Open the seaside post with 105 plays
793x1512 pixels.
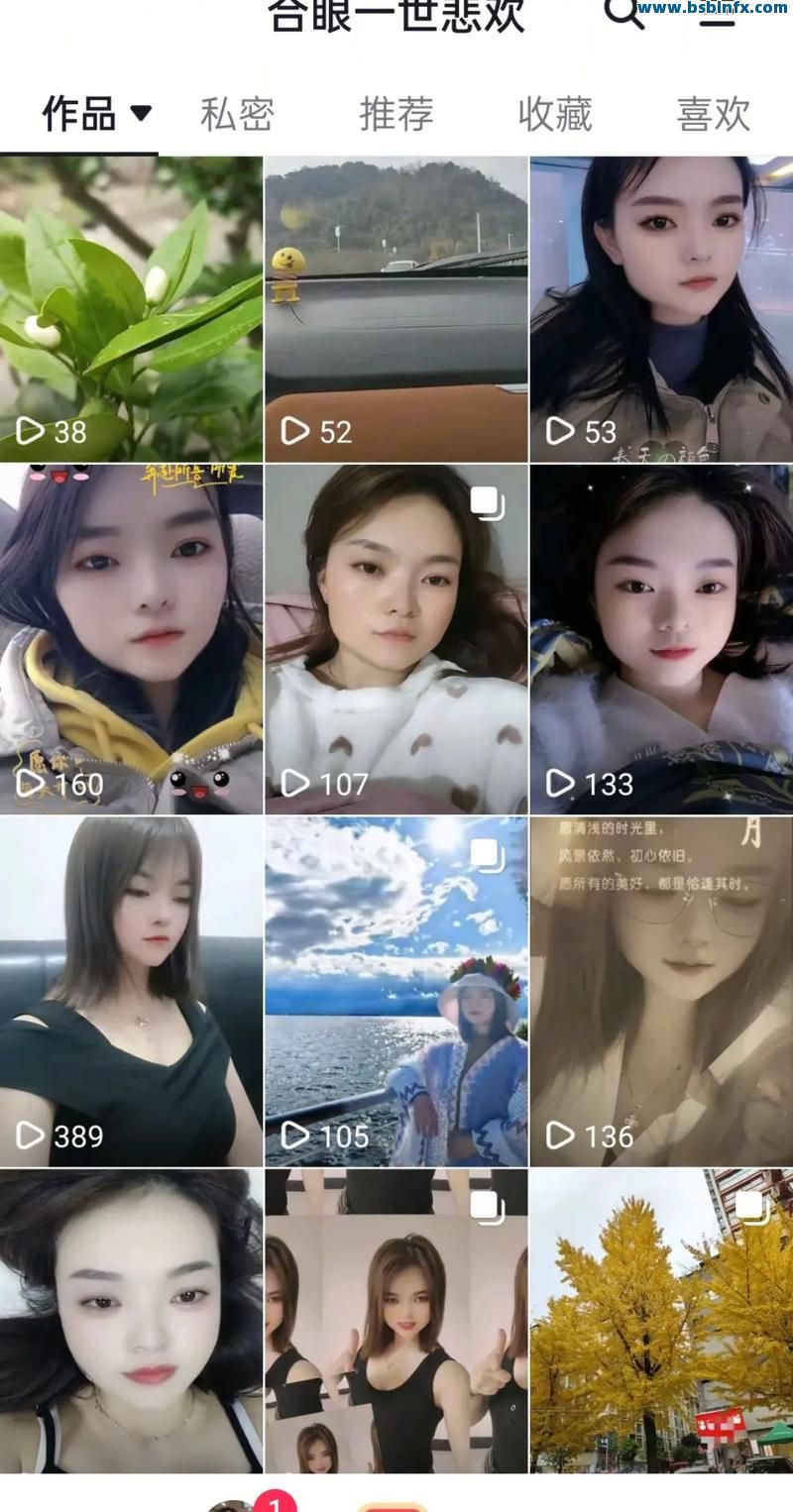(x=396, y=991)
